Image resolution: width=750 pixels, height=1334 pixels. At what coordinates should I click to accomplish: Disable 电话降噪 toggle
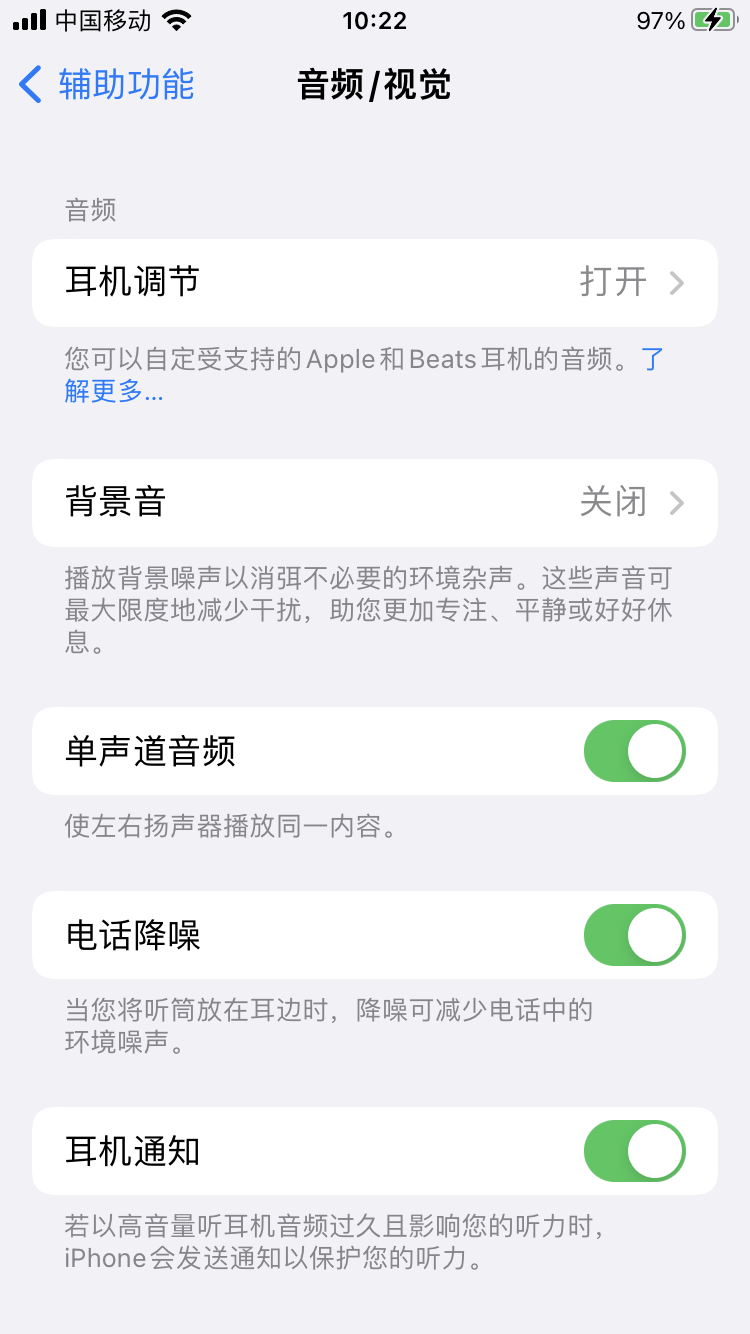click(634, 935)
